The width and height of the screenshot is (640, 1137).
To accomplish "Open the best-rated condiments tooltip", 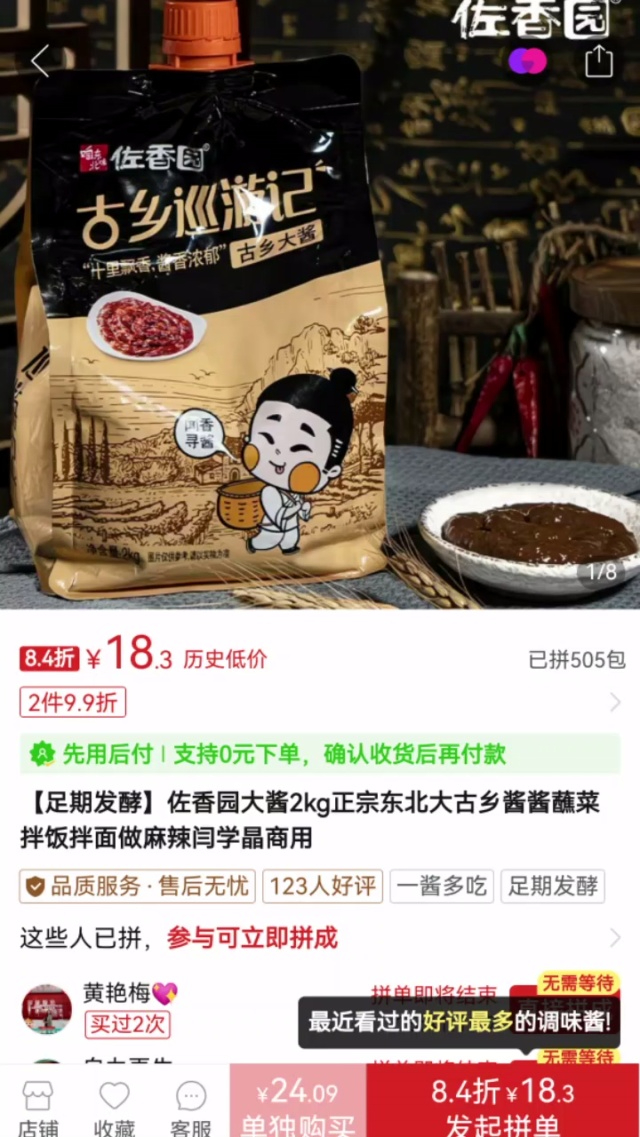I will 459,1022.
